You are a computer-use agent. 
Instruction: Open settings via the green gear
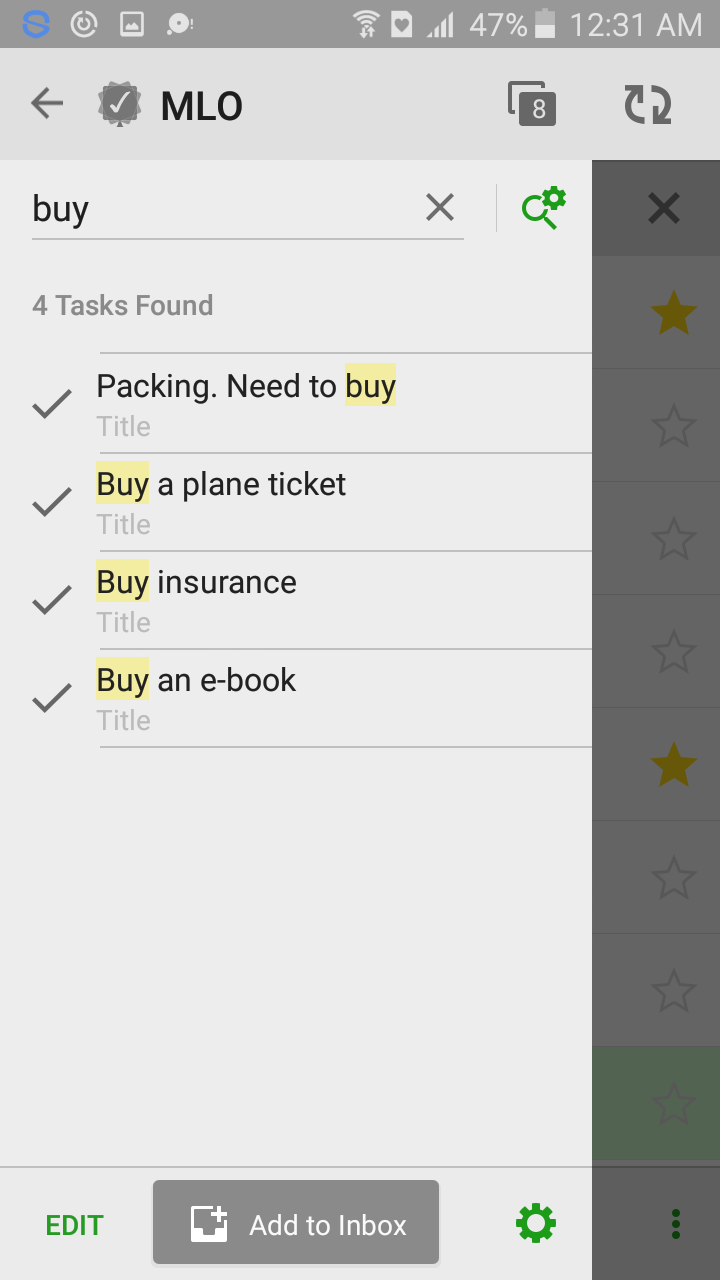pyautogui.click(x=536, y=1223)
